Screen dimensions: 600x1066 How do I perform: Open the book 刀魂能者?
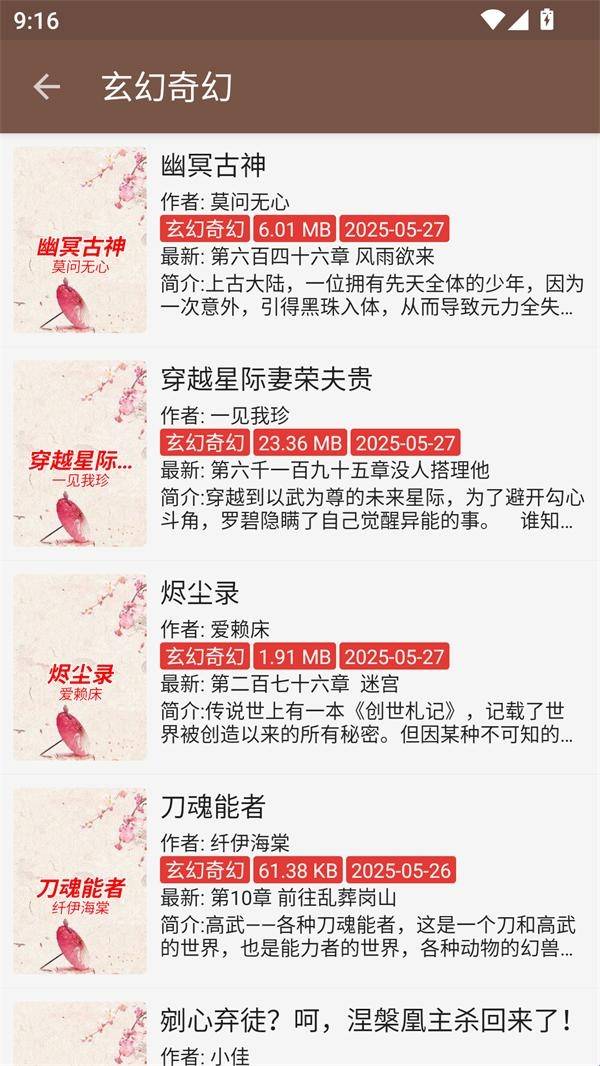[300, 880]
